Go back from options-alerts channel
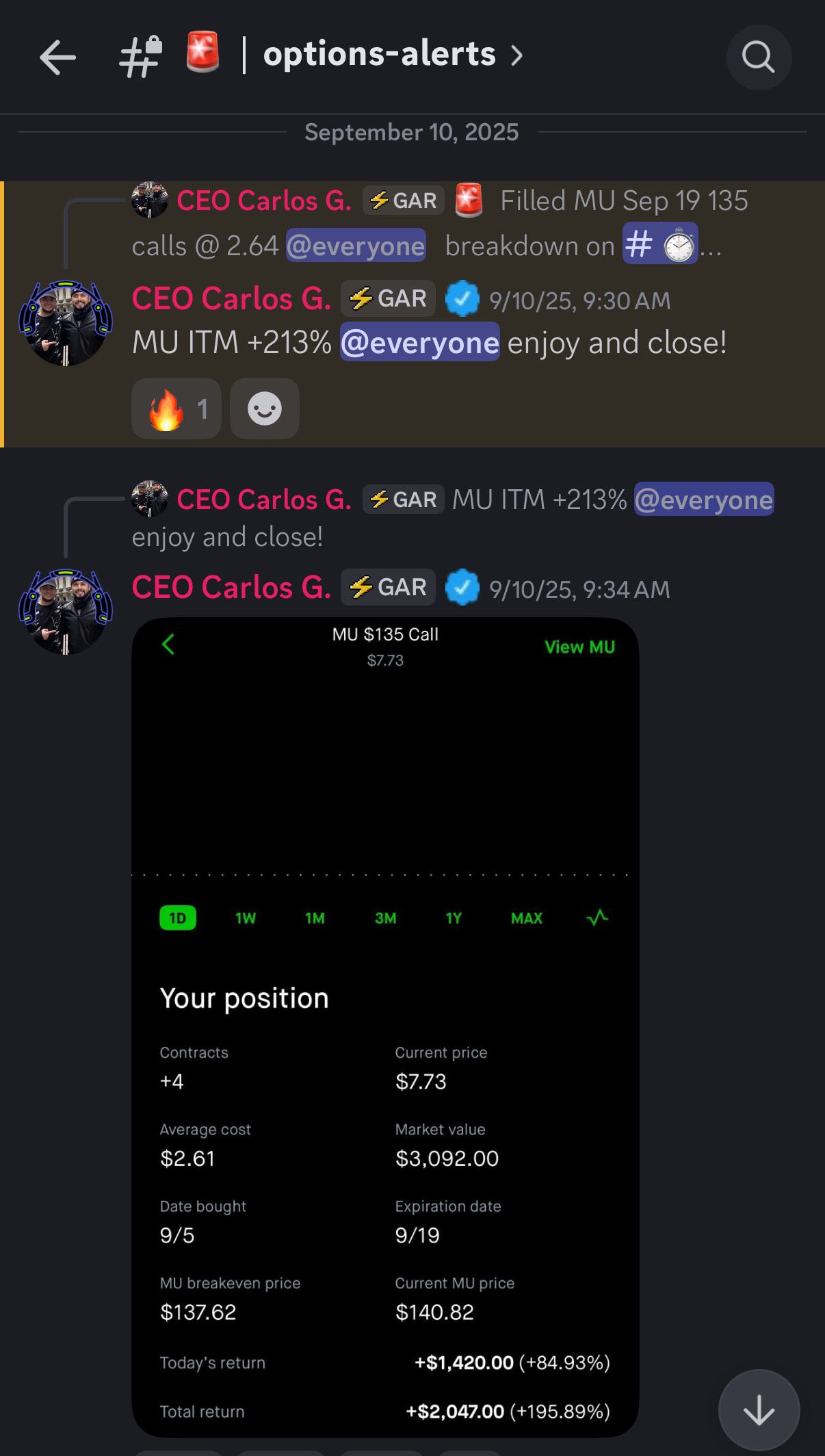Image resolution: width=825 pixels, height=1456 pixels. click(57, 57)
